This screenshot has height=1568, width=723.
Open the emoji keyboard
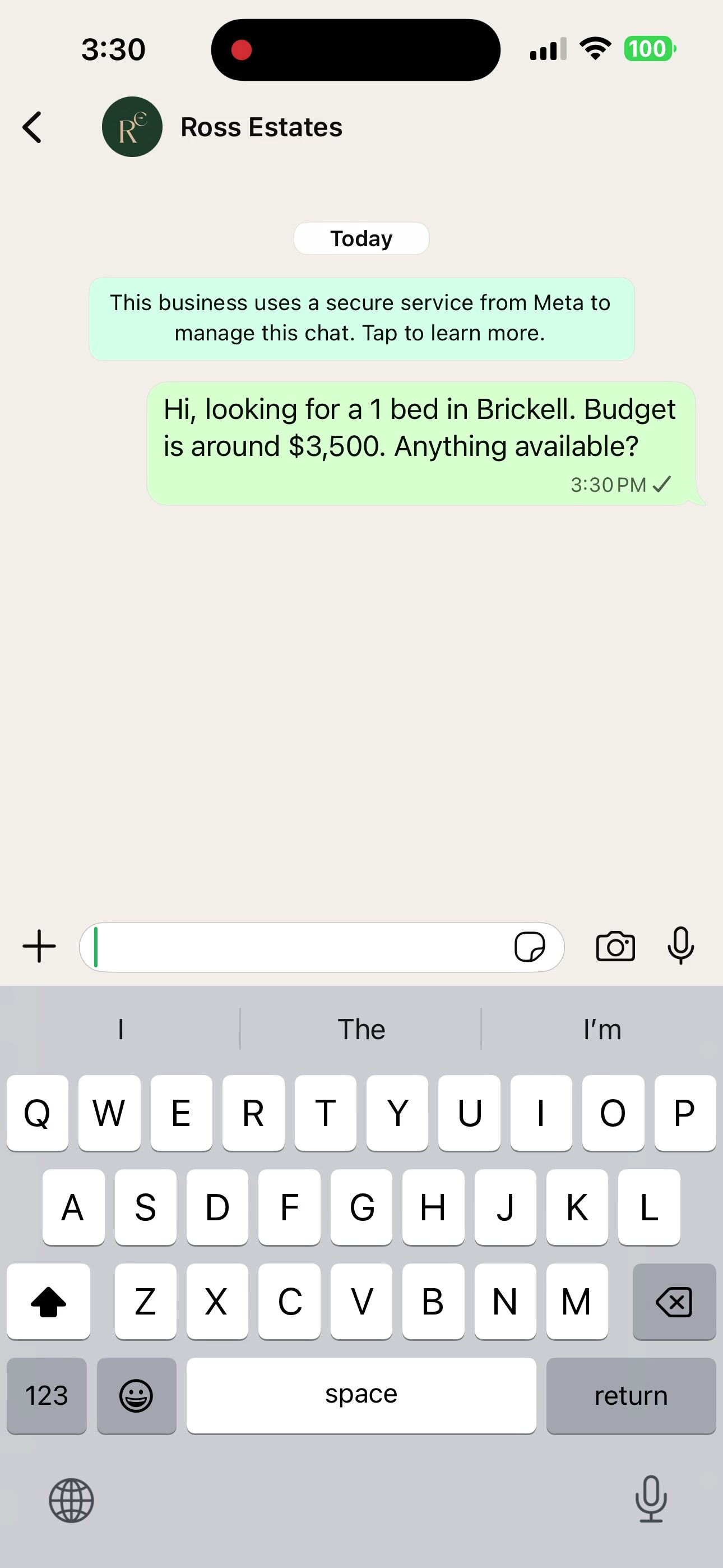click(137, 1396)
